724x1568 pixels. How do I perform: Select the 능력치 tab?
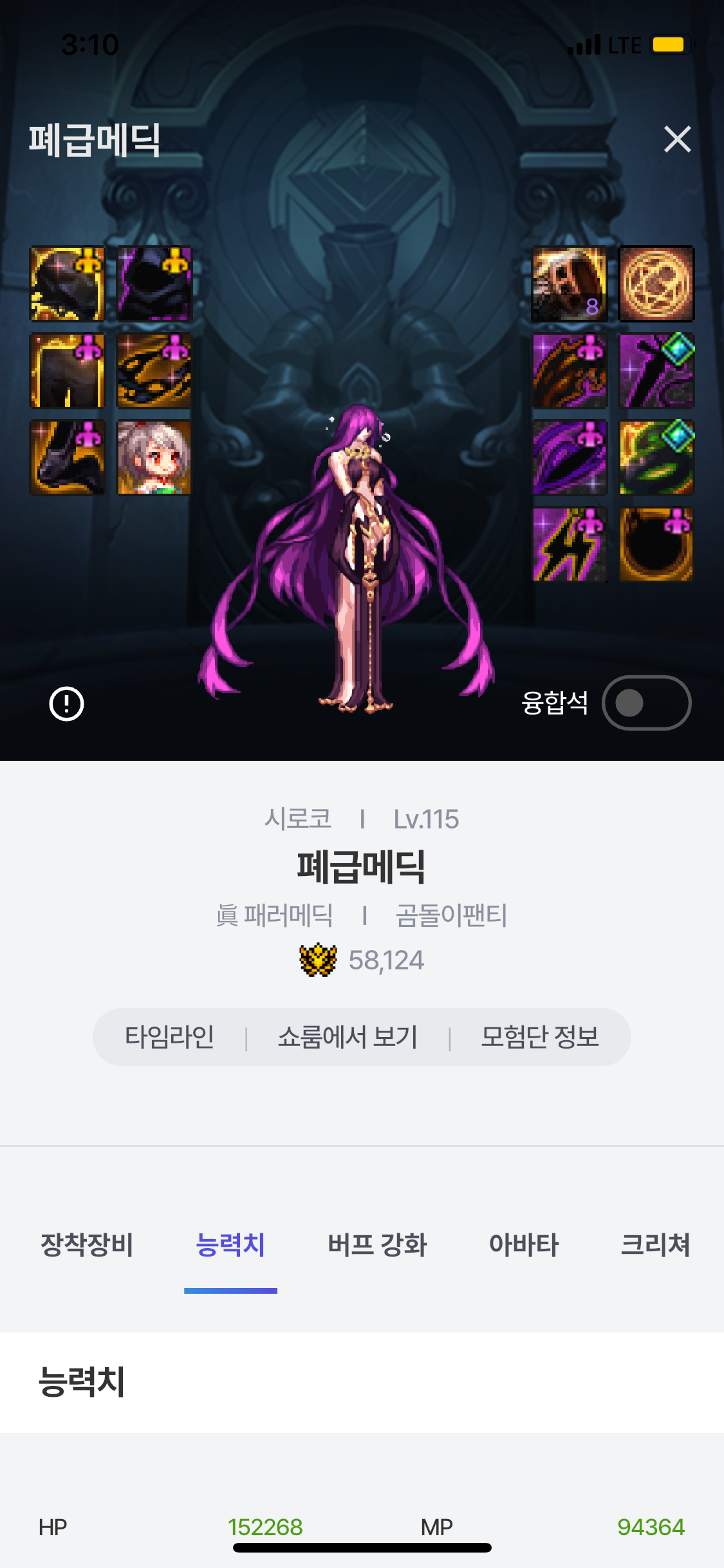click(230, 1244)
